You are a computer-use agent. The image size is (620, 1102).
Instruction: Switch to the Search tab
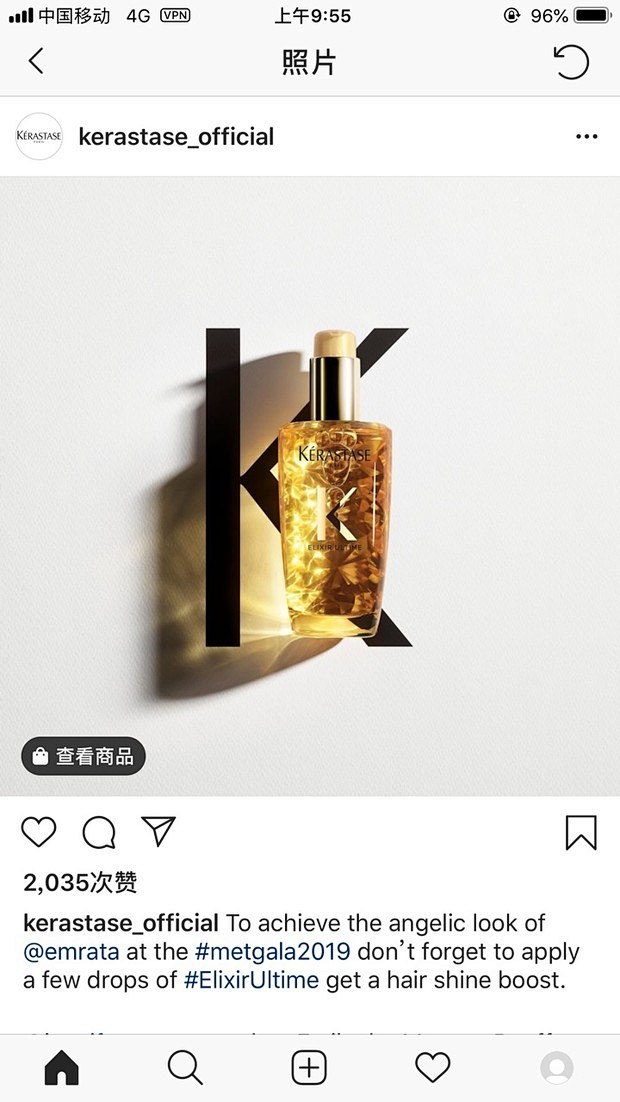186,1069
